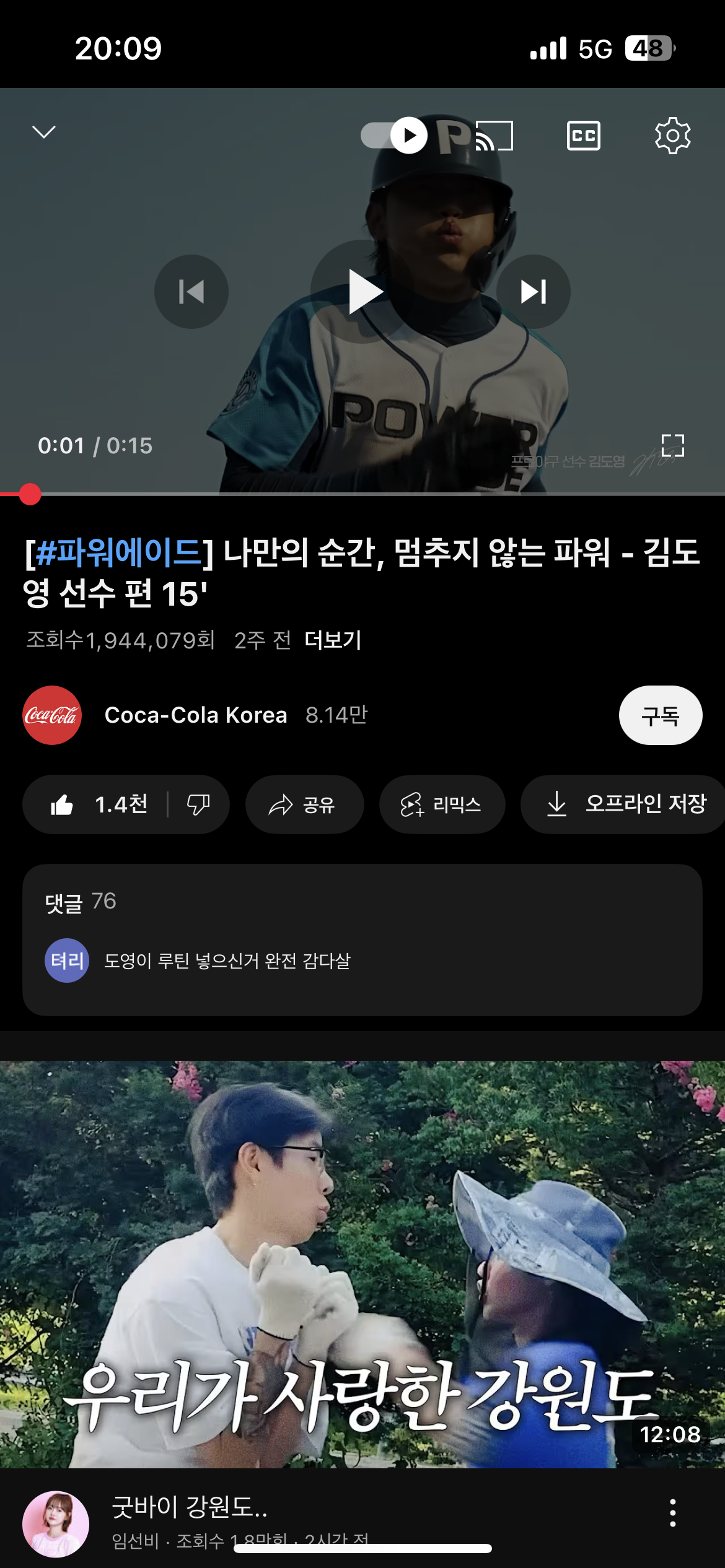The height and width of the screenshot is (1568, 725).
Task: Dislike this video
Action: pyautogui.click(x=198, y=804)
